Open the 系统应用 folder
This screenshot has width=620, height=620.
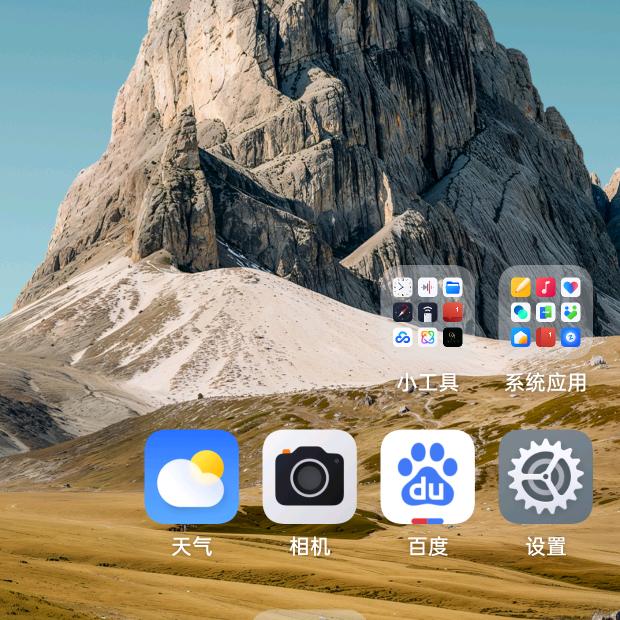(x=545, y=312)
